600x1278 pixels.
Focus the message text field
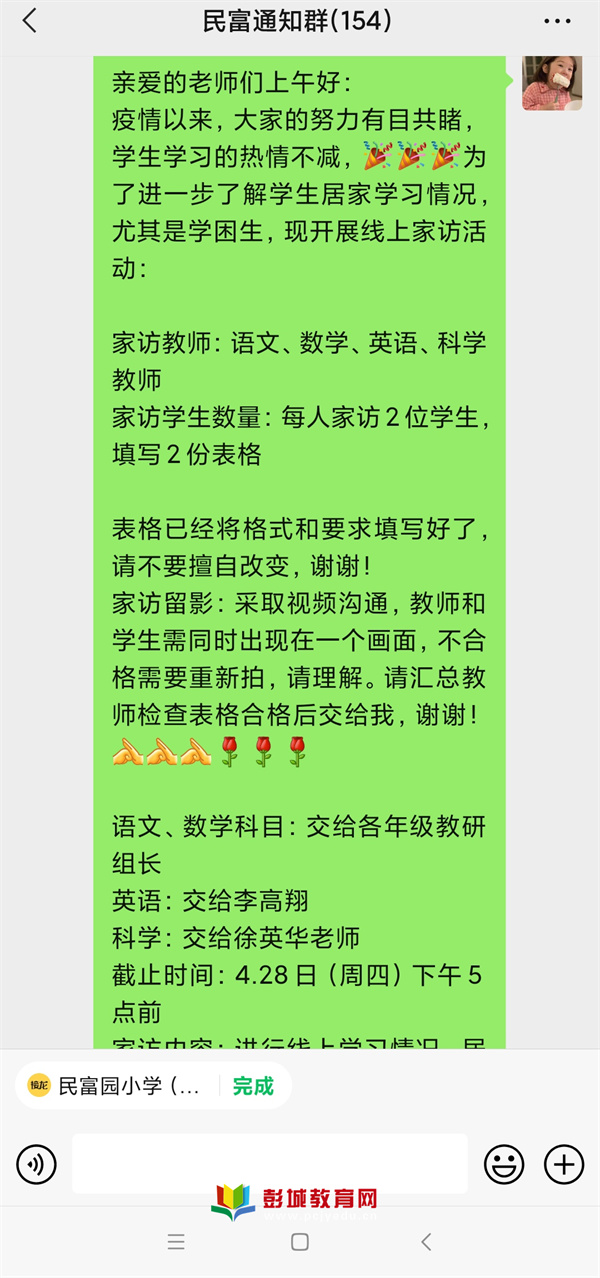[x=270, y=1164]
